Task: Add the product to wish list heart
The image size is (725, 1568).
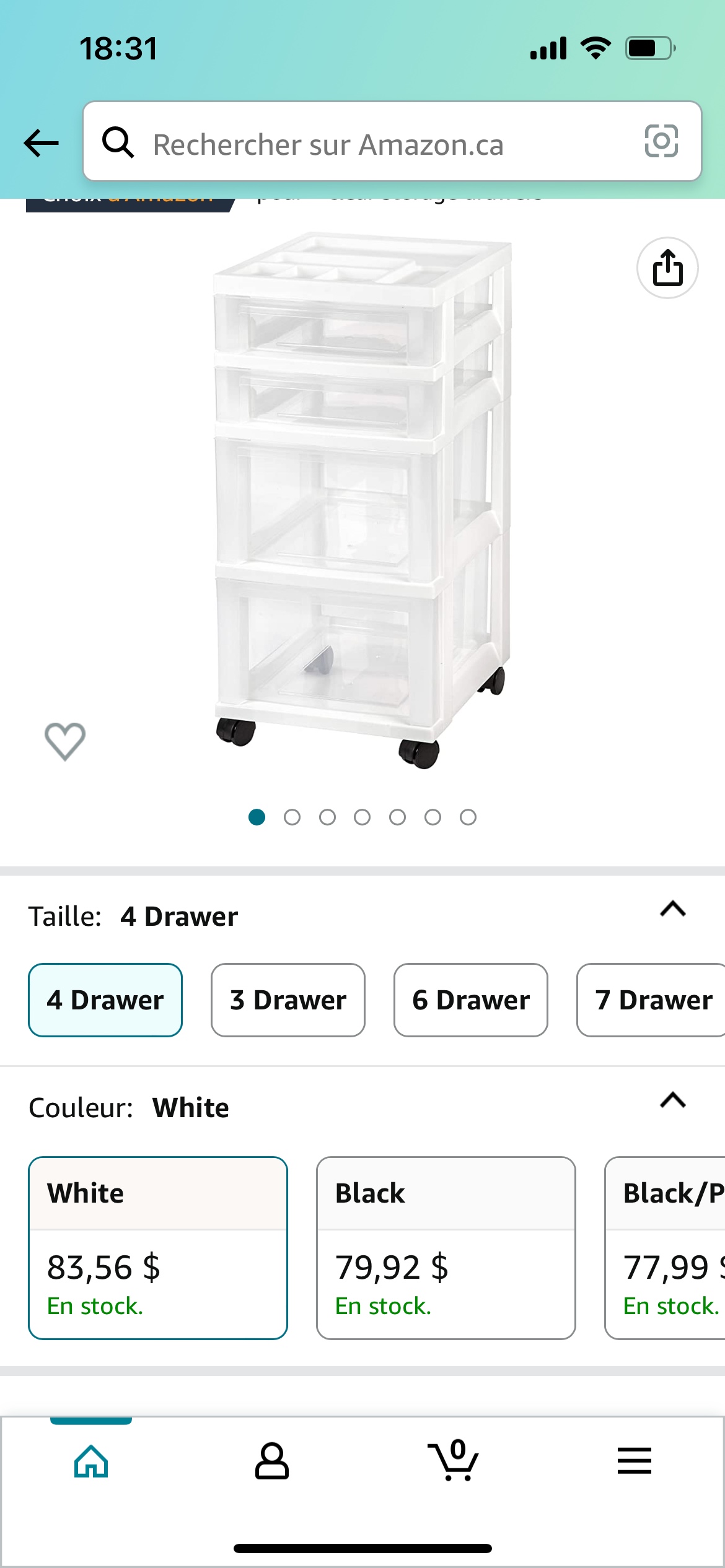Action: [x=65, y=741]
